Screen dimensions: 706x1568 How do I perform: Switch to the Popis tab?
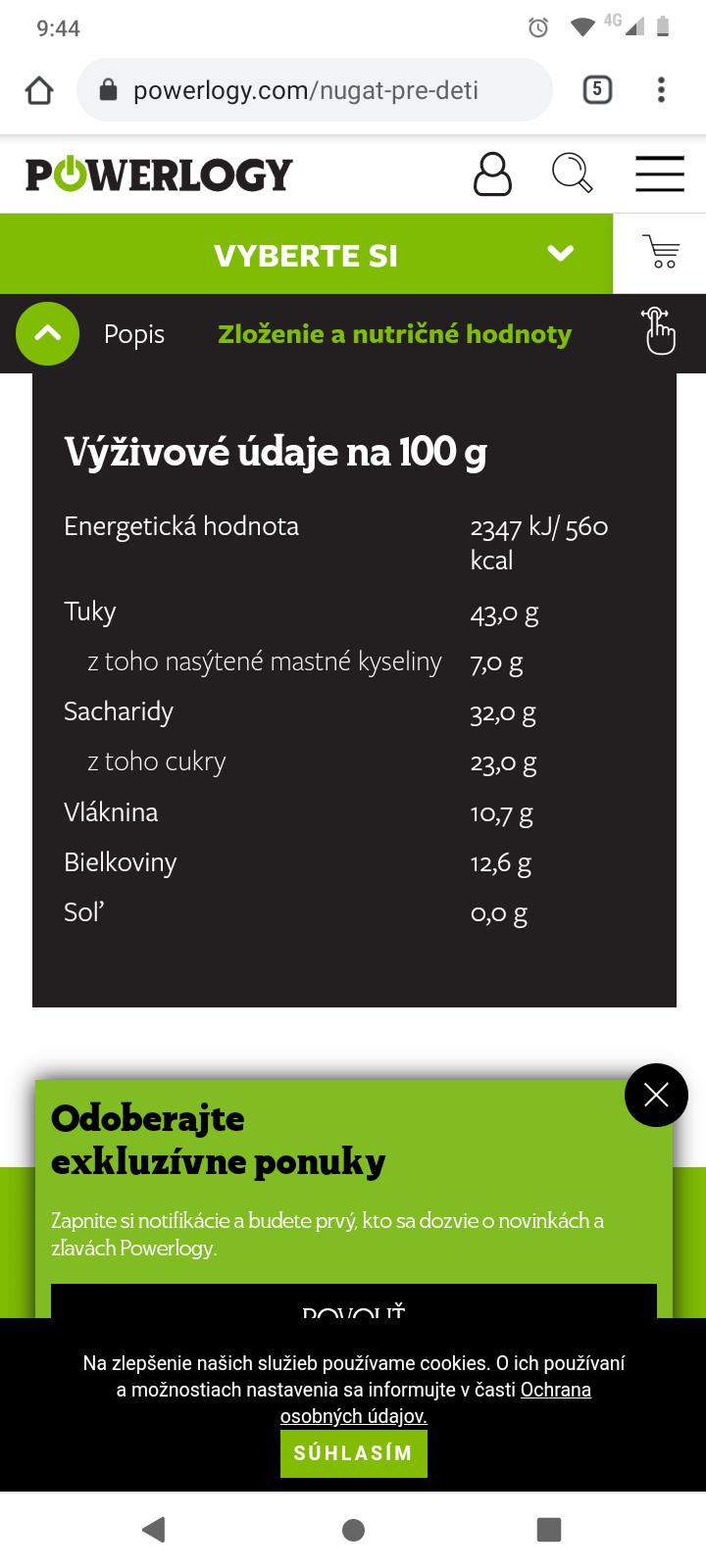(134, 334)
